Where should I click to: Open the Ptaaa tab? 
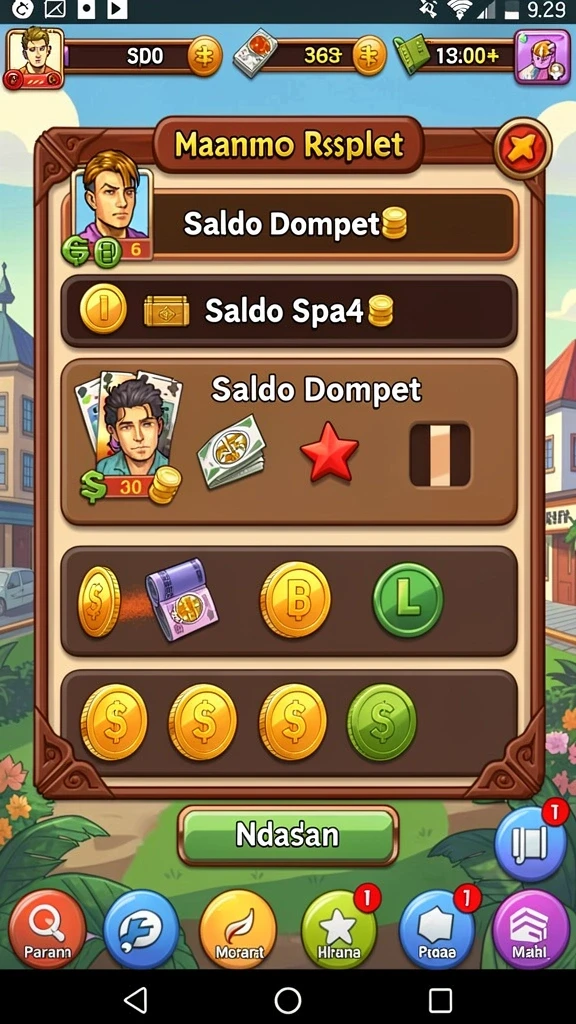click(437, 929)
